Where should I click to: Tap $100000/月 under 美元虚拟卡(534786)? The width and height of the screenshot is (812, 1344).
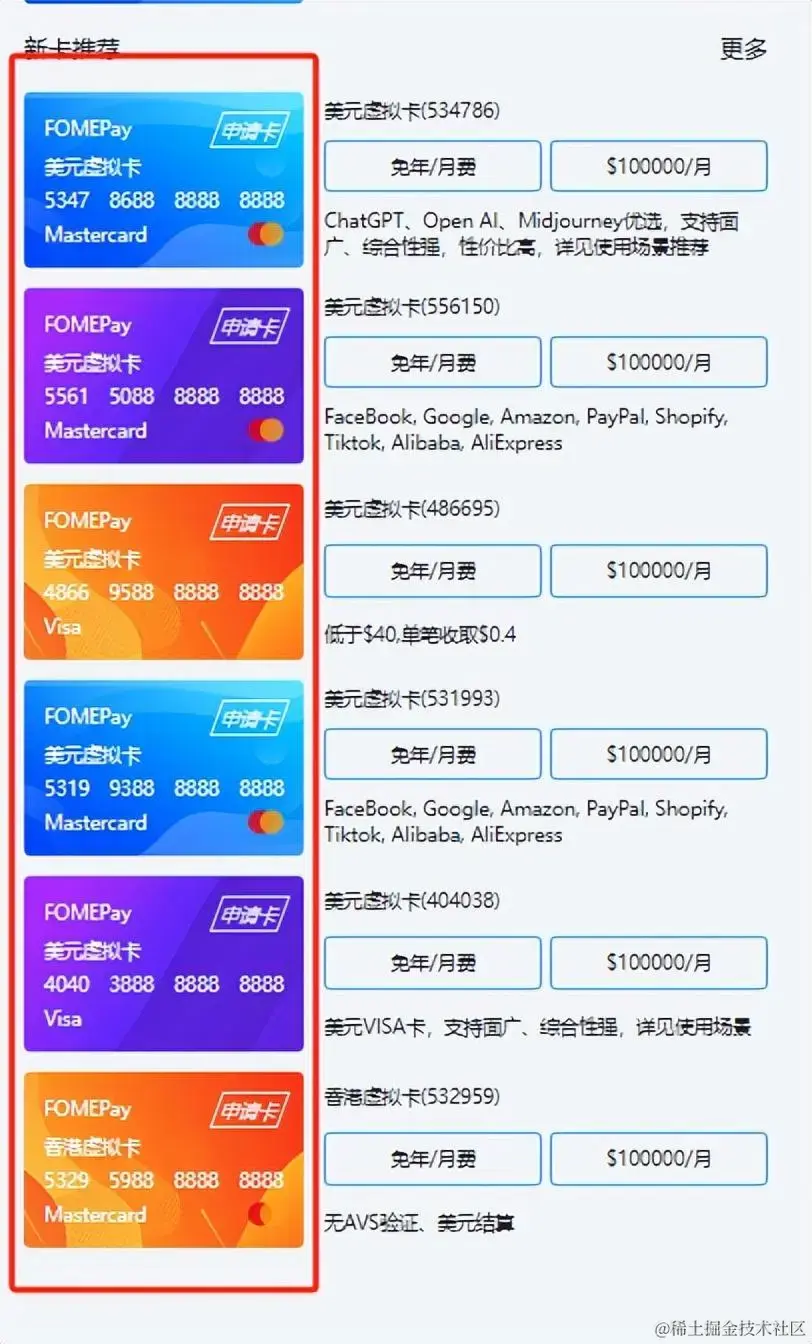(658, 166)
